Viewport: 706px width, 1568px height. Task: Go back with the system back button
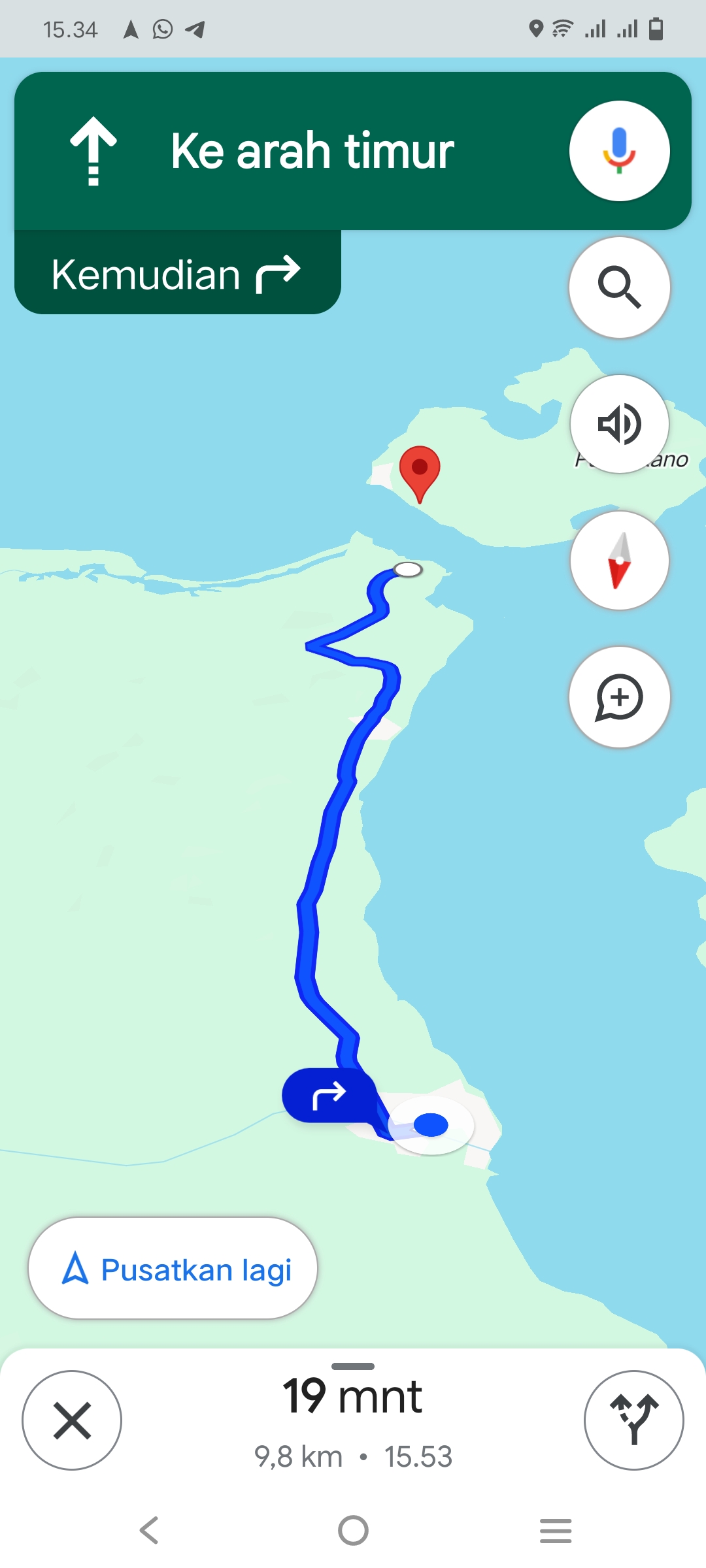pos(149,1530)
